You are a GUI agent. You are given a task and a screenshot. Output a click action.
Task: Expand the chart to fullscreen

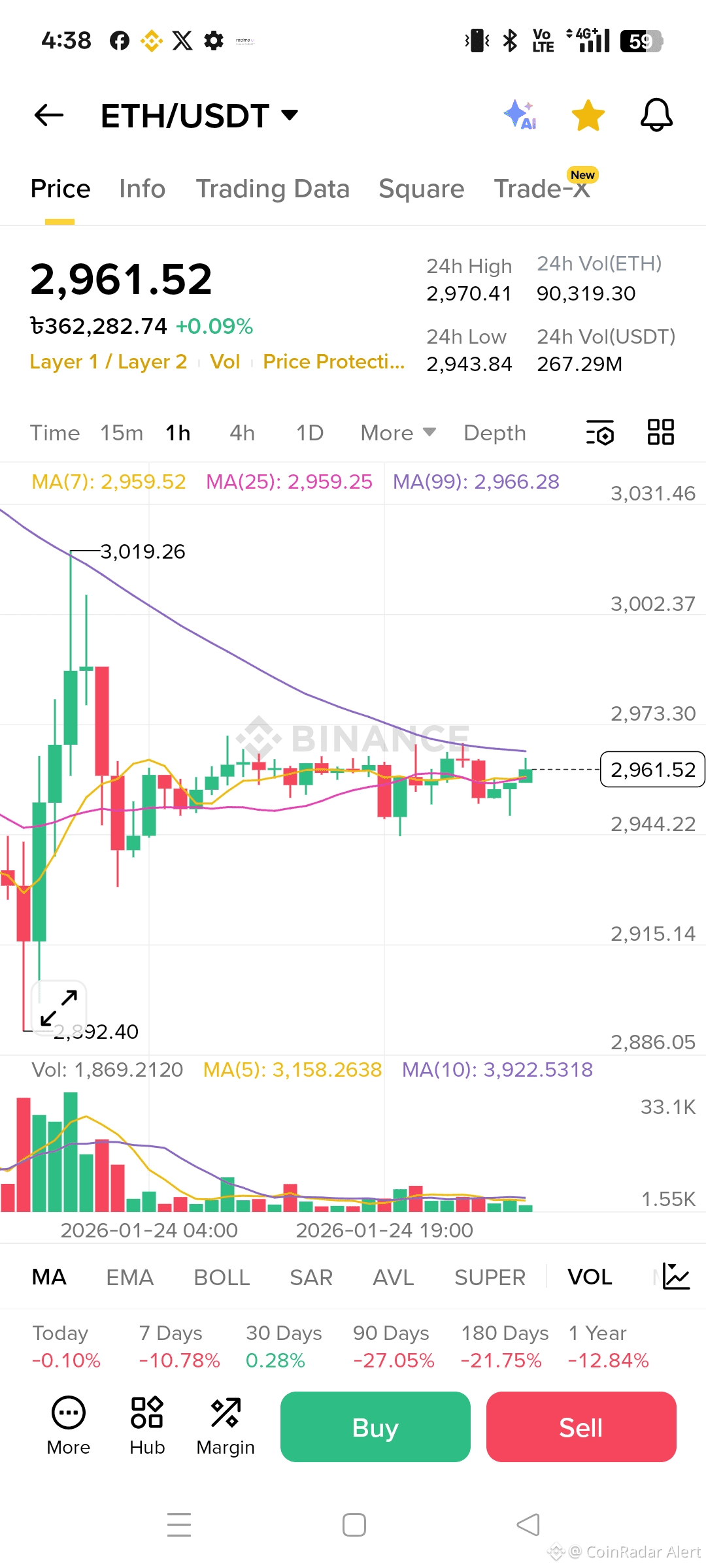(59, 1007)
